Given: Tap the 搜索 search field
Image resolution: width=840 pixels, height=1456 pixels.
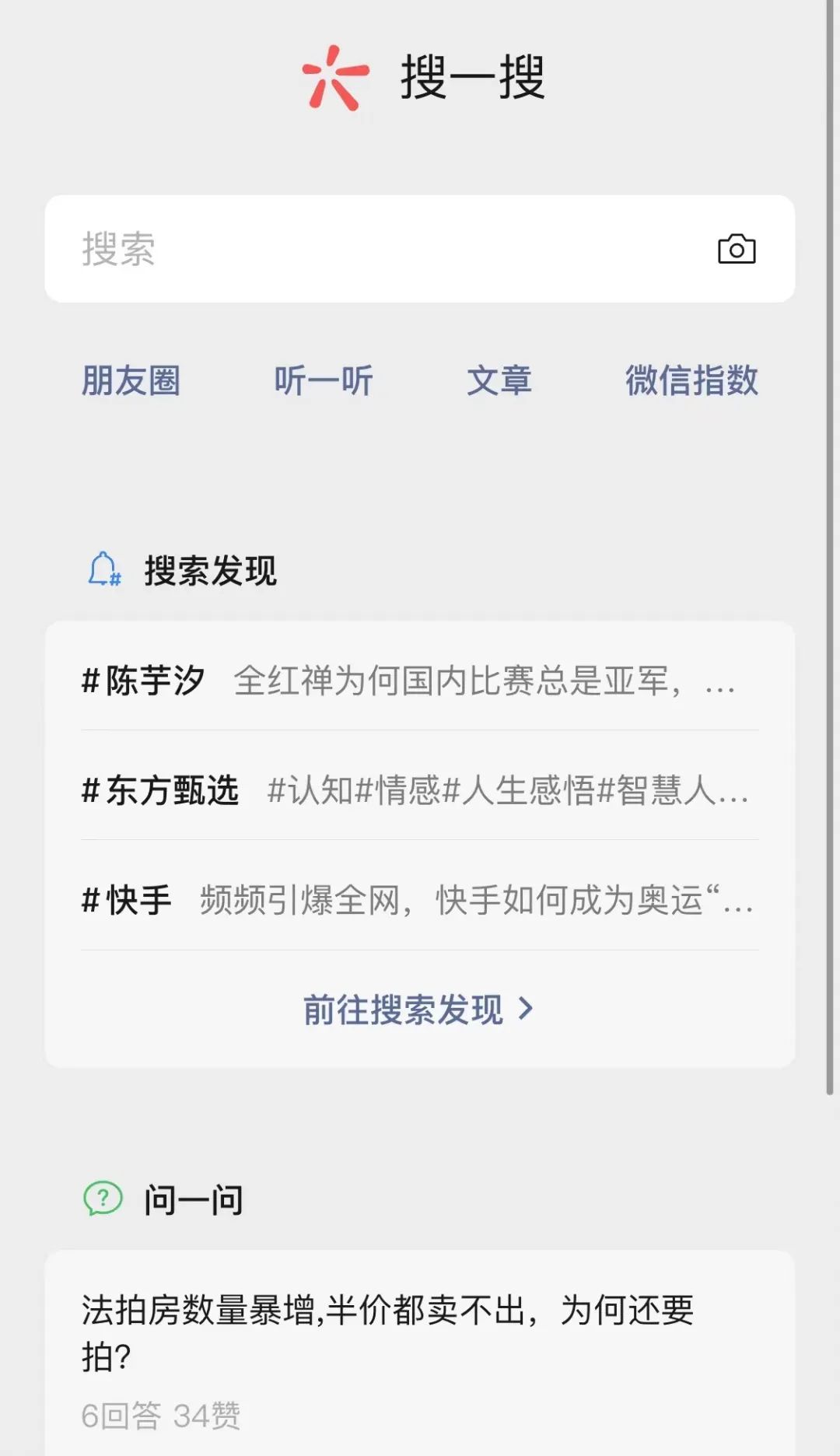Looking at the screenshot, I should tap(373, 249).
